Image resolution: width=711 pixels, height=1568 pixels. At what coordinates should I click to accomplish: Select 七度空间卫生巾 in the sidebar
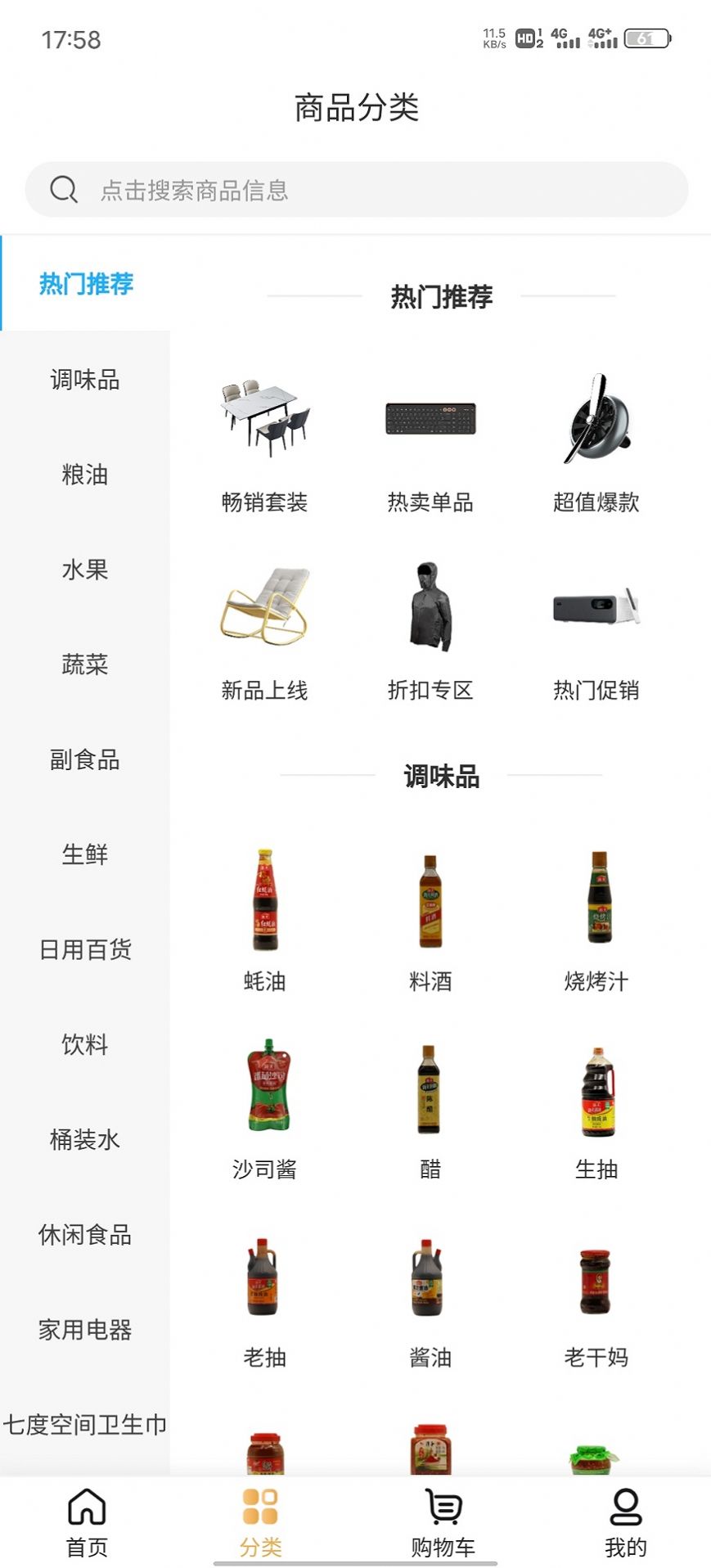coord(85,1424)
